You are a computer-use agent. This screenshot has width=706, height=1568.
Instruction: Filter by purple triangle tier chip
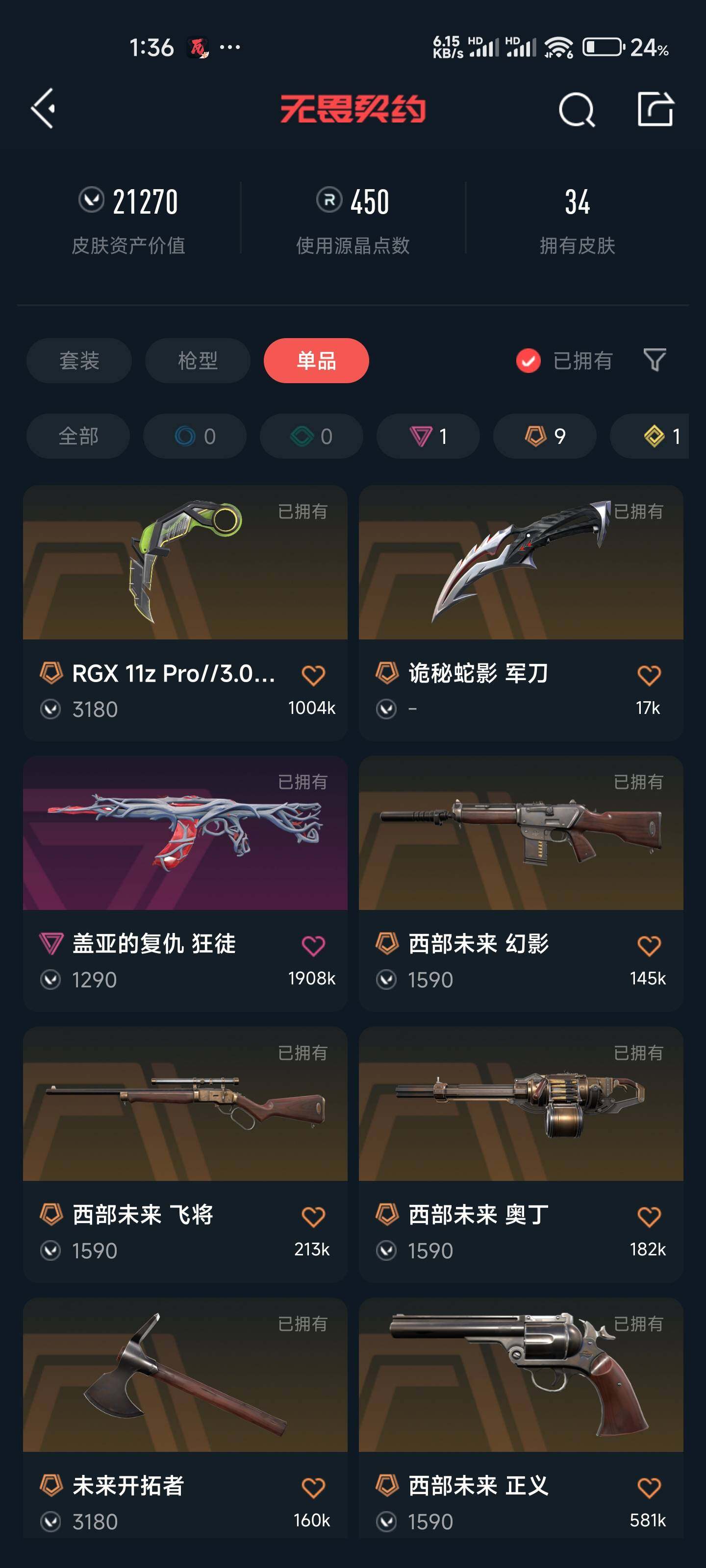(428, 437)
